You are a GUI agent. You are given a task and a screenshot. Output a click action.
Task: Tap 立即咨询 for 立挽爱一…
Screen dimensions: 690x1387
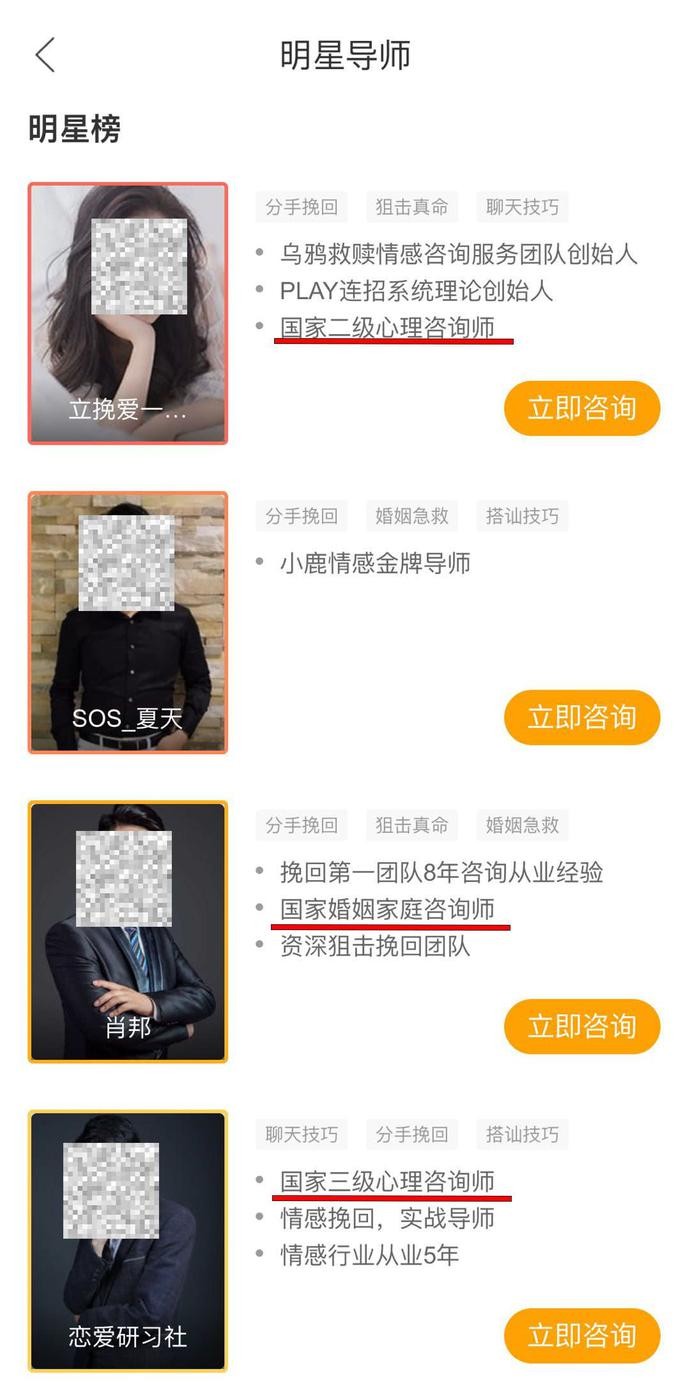(581, 408)
